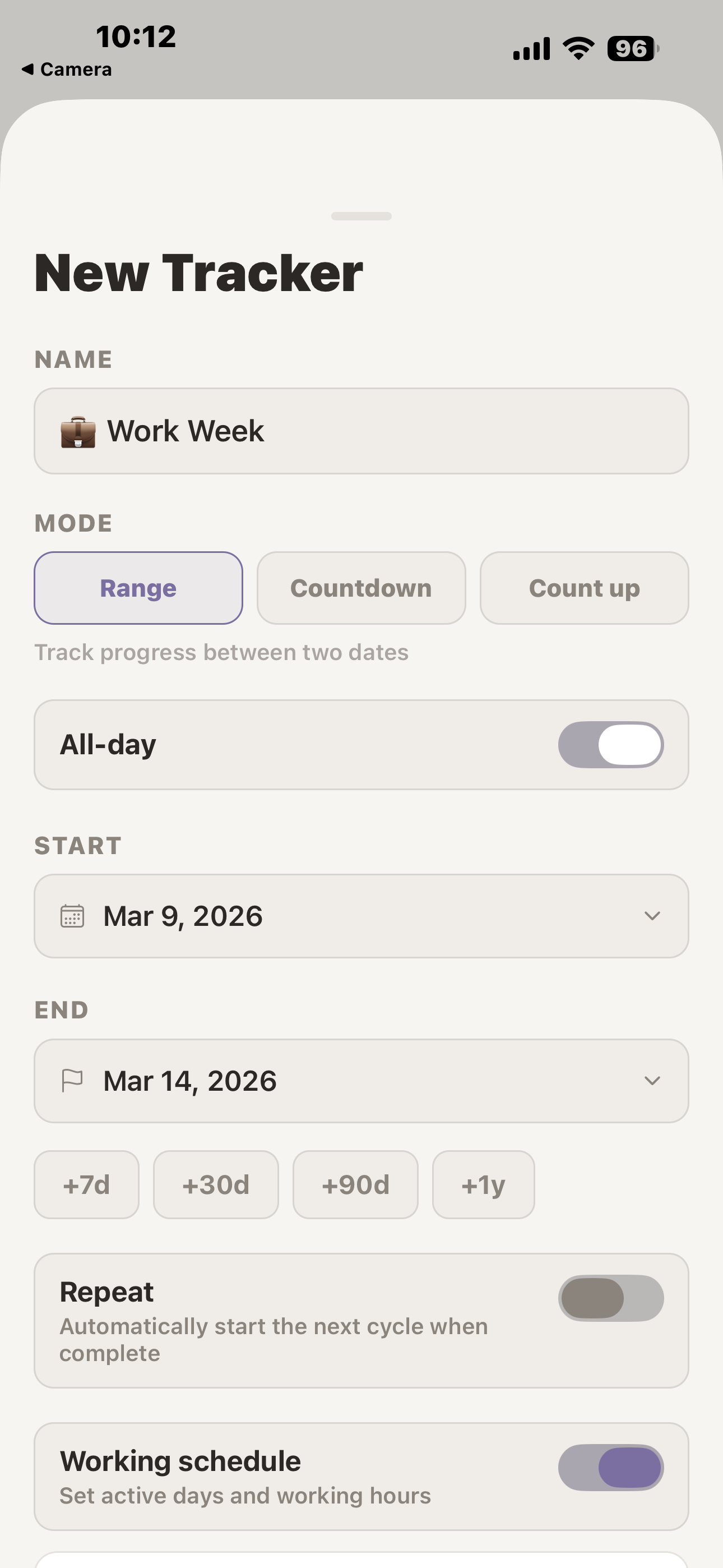
Task: Expand the start date picker for Mar 9
Action: click(x=361, y=915)
